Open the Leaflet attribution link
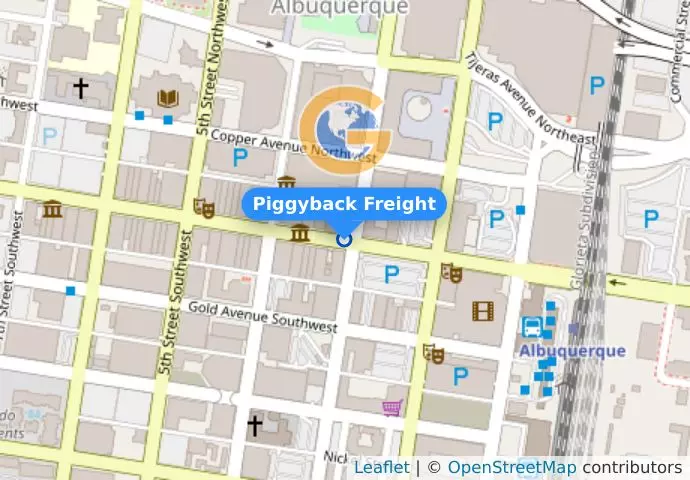Screen dimensions: 690x480 click(381, 467)
